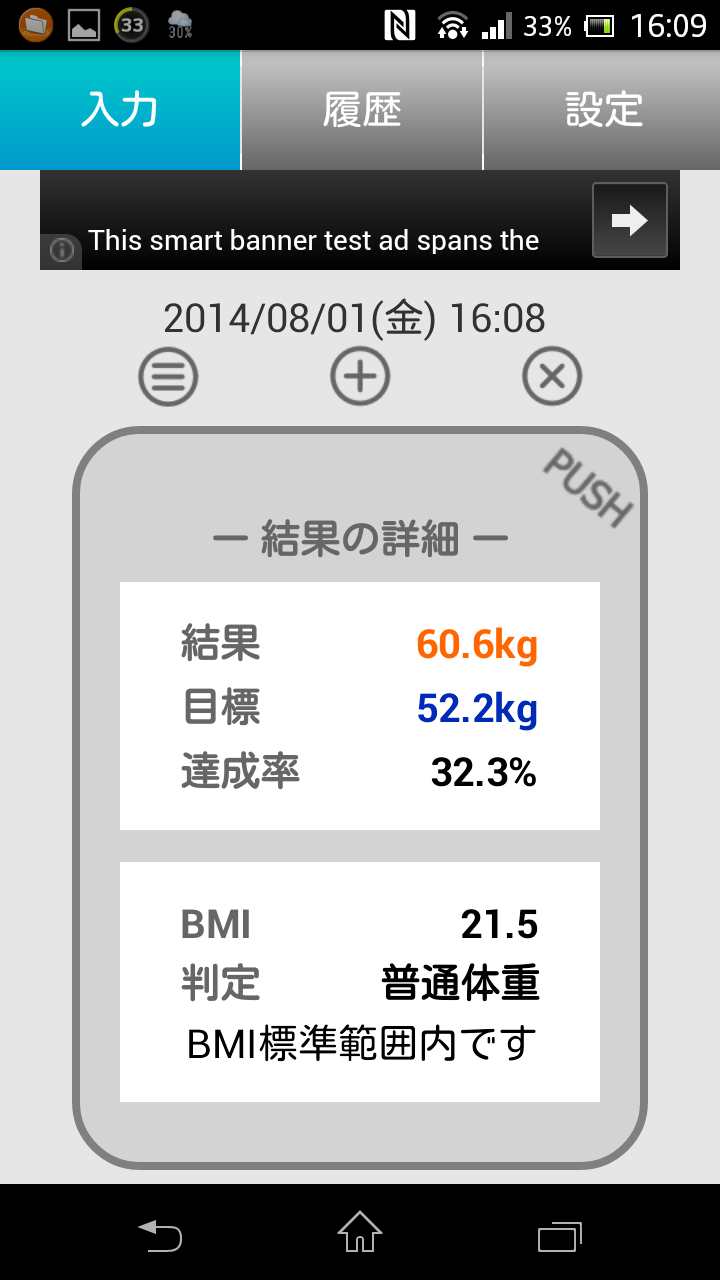Open the 設定 tab
This screenshot has height=1280, width=720.
point(602,110)
